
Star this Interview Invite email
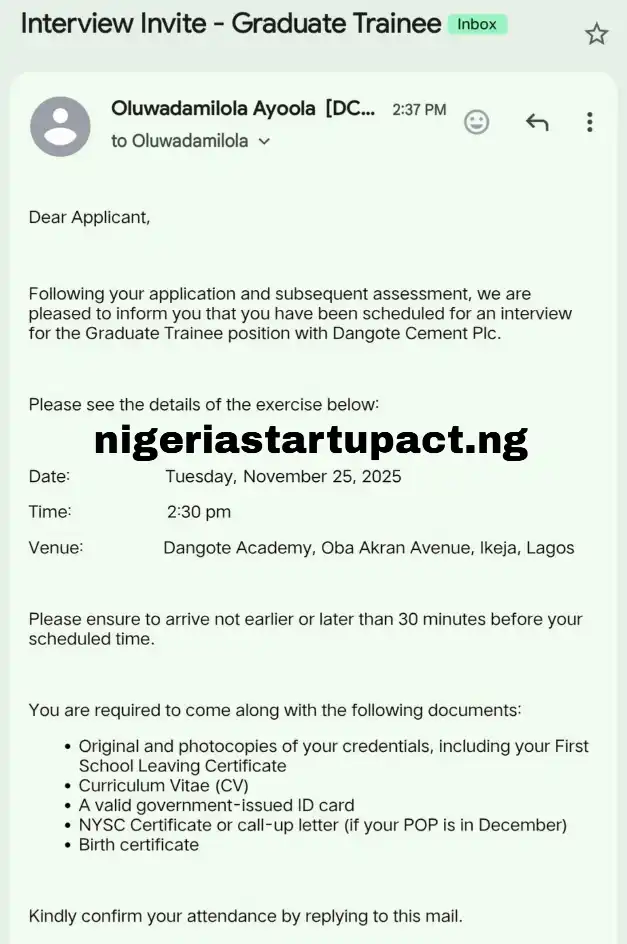coord(596,35)
